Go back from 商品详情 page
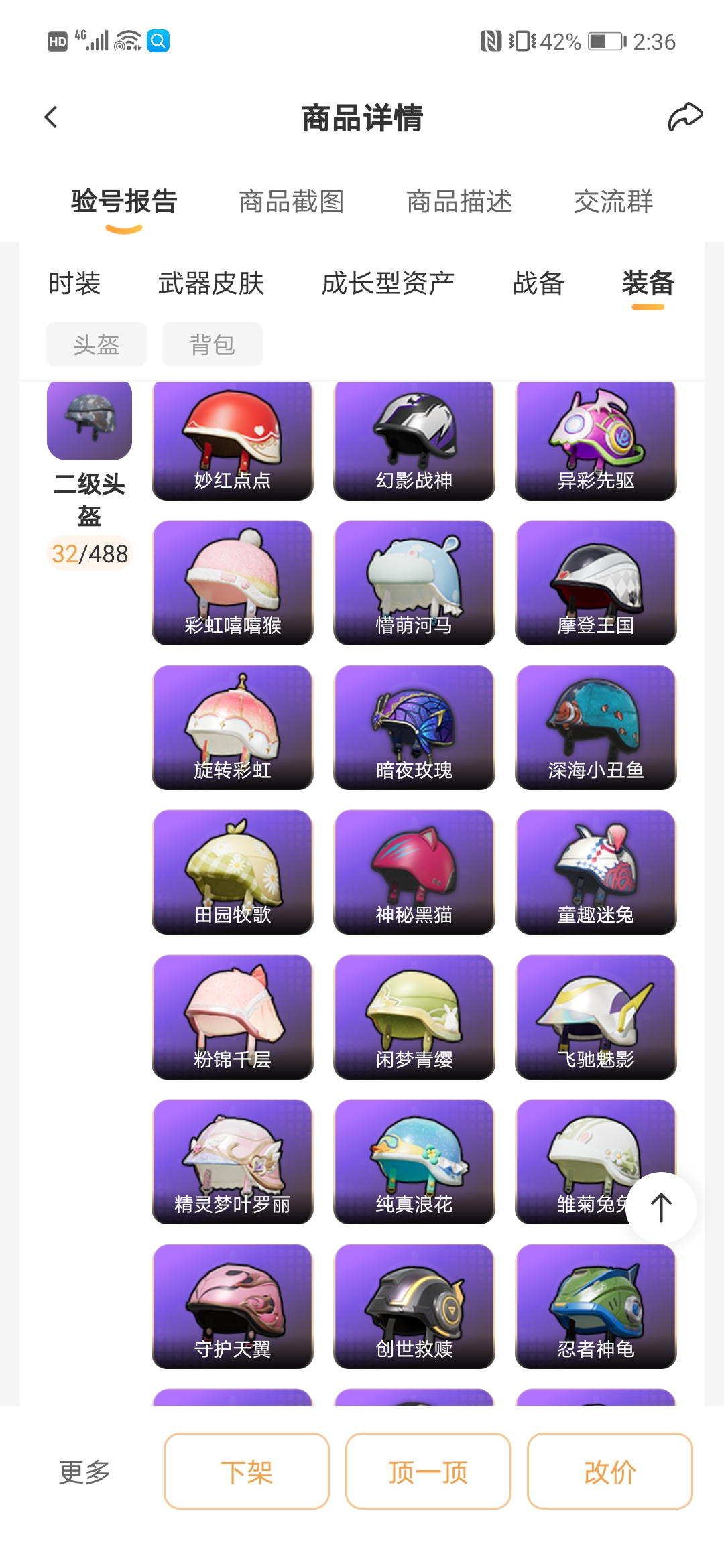The height and width of the screenshot is (1568, 724). (x=51, y=117)
